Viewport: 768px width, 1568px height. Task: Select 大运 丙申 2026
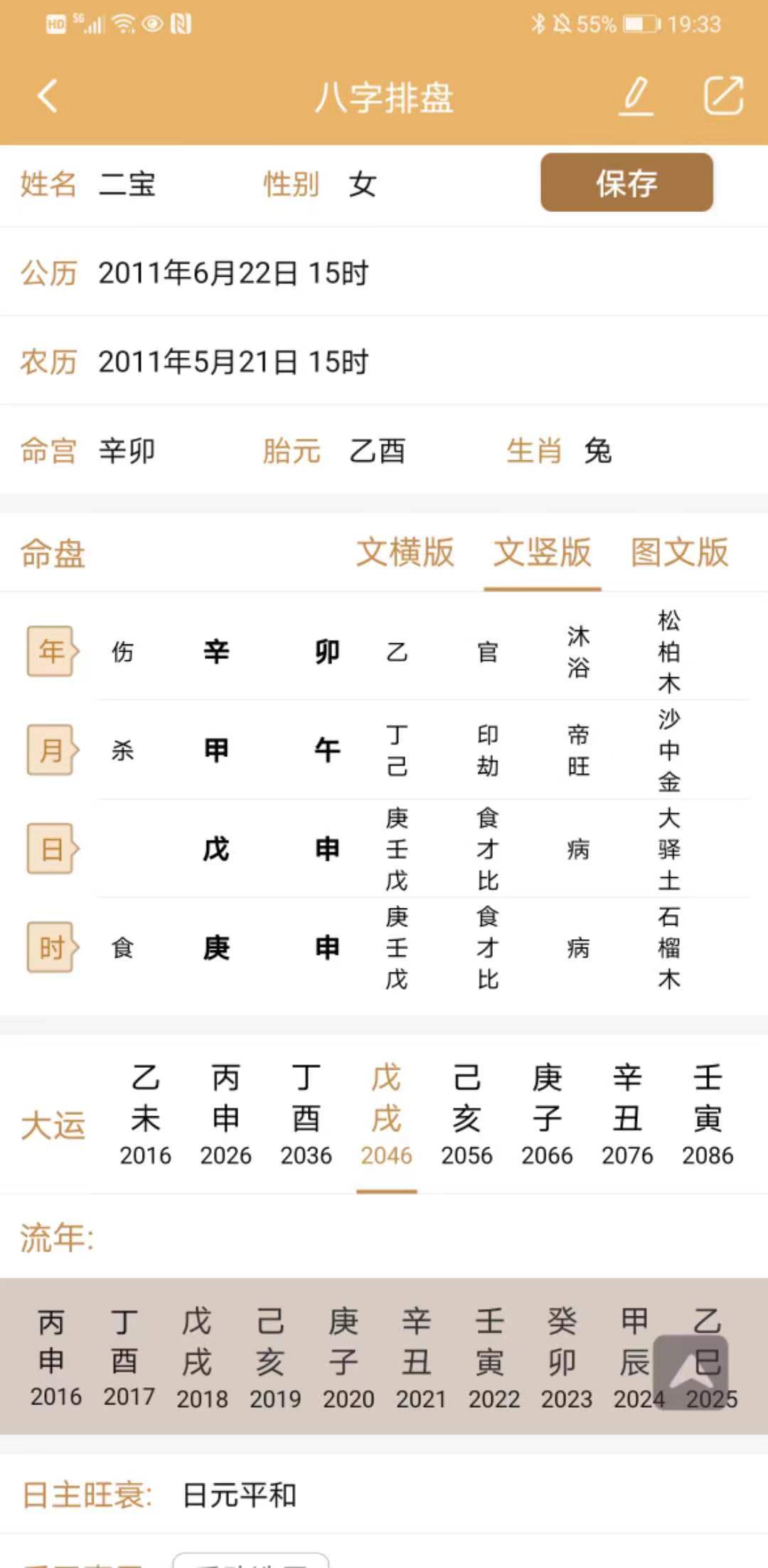point(225,1115)
